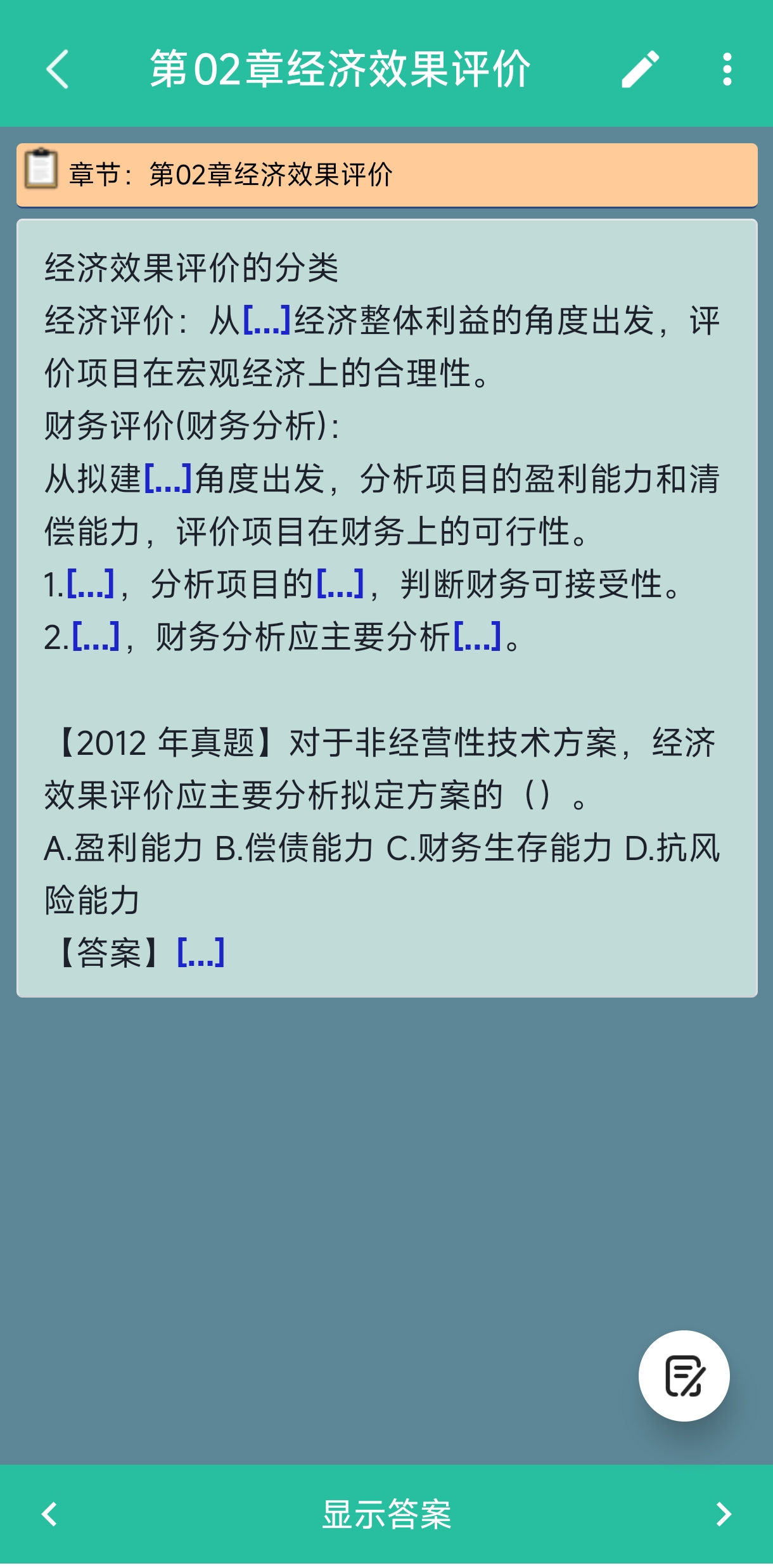
Task: Tap the pencil edit icon
Action: pos(640,69)
